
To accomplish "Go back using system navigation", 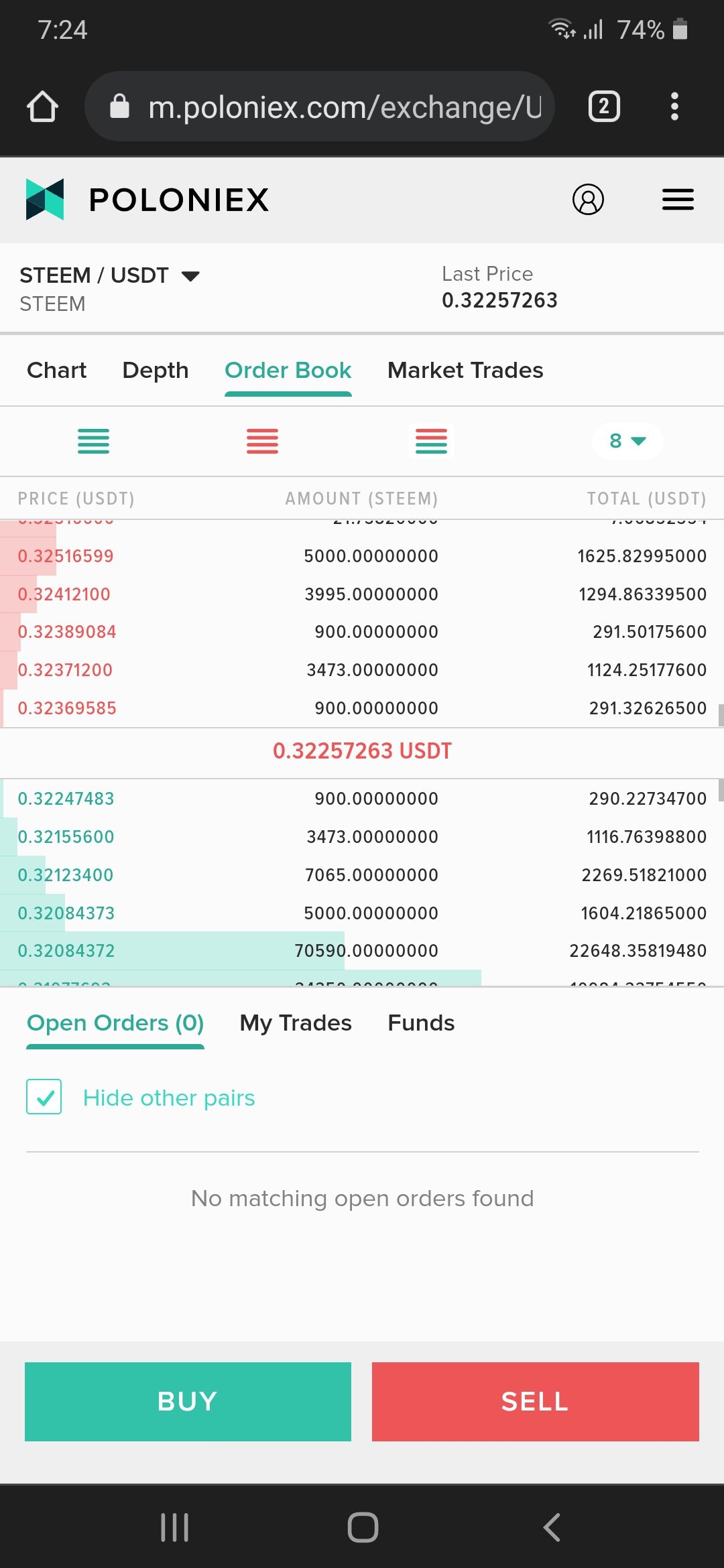I will pyautogui.click(x=551, y=1528).
